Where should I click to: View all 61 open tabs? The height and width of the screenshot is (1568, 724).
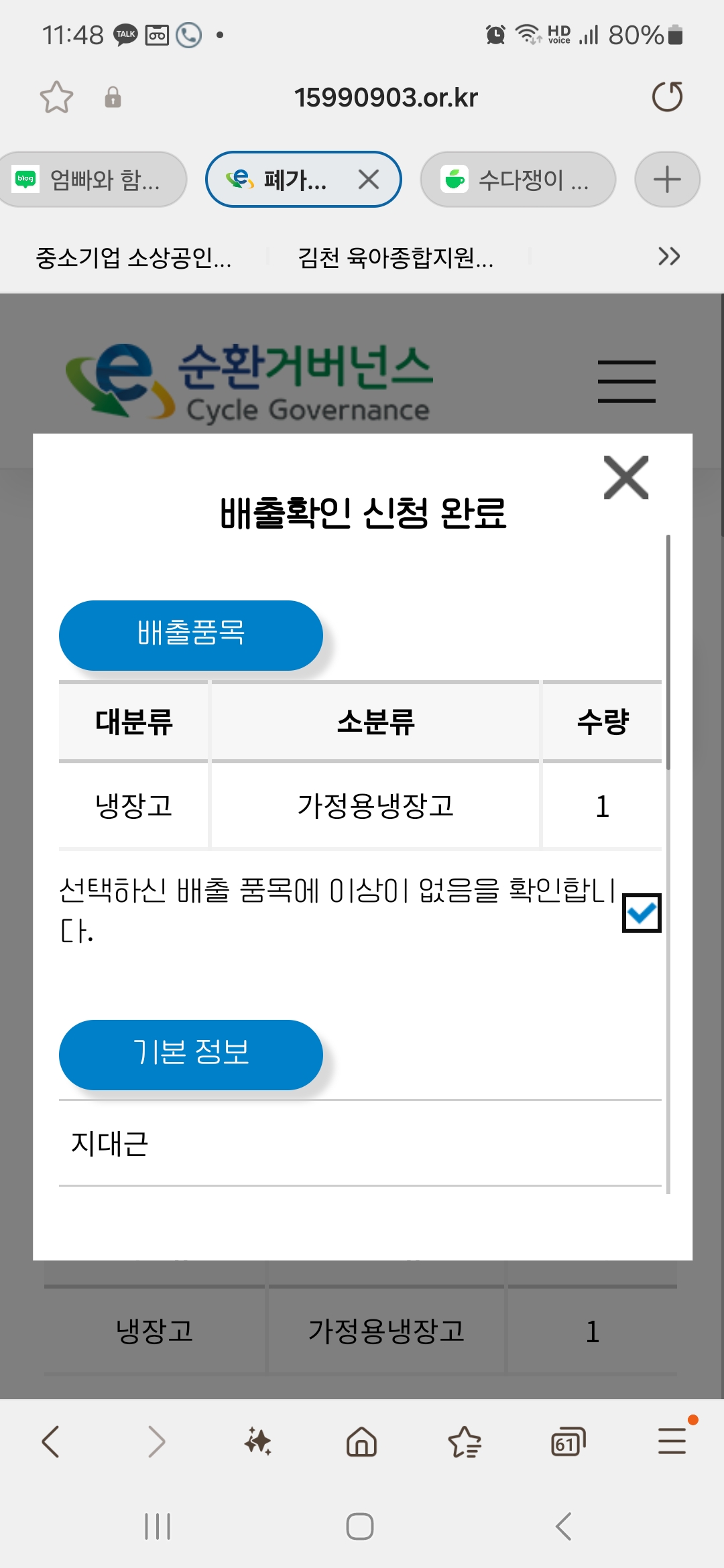click(568, 1441)
